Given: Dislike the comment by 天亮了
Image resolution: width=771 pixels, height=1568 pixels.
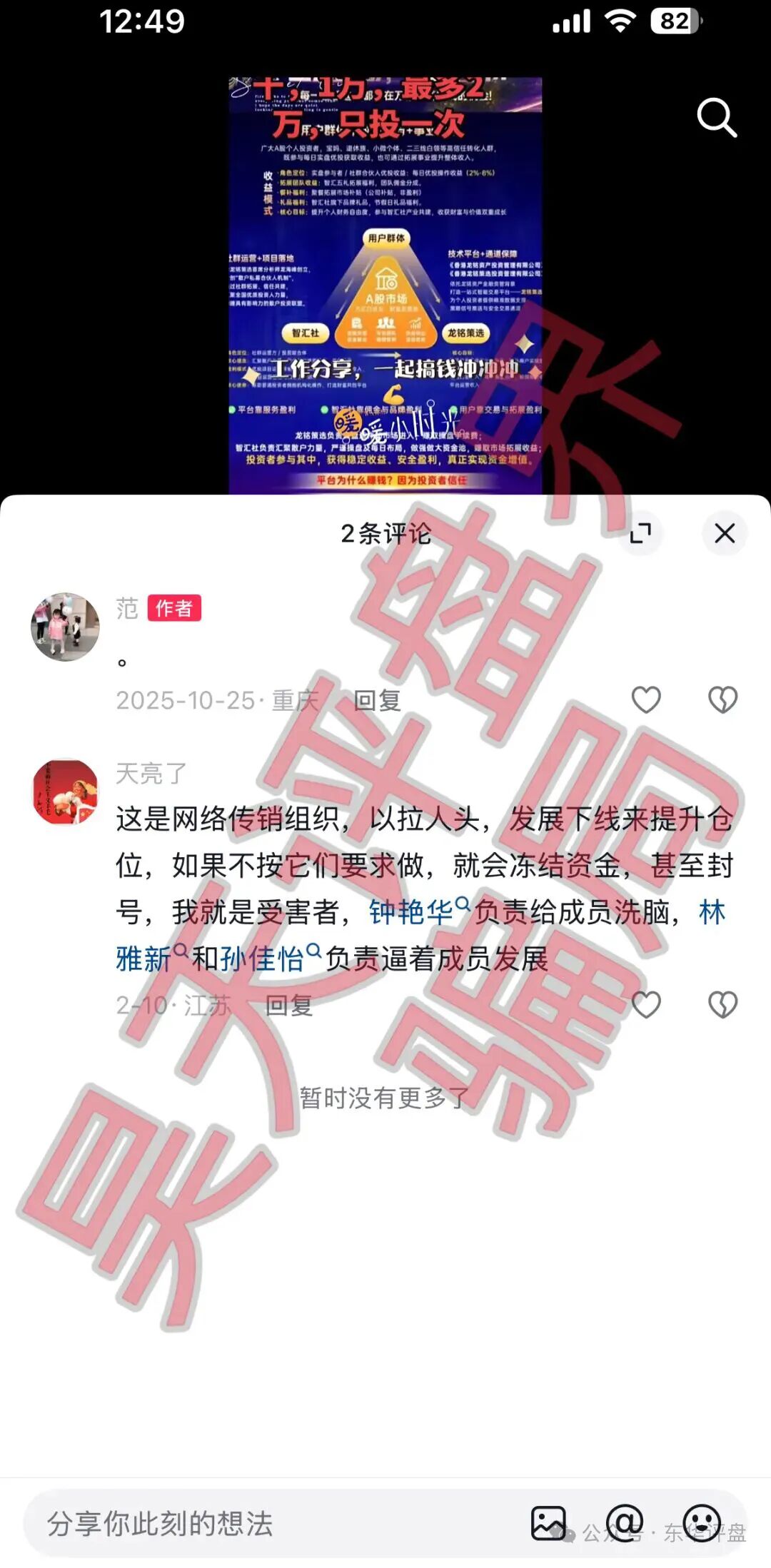Looking at the screenshot, I should click(x=722, y=1005).
